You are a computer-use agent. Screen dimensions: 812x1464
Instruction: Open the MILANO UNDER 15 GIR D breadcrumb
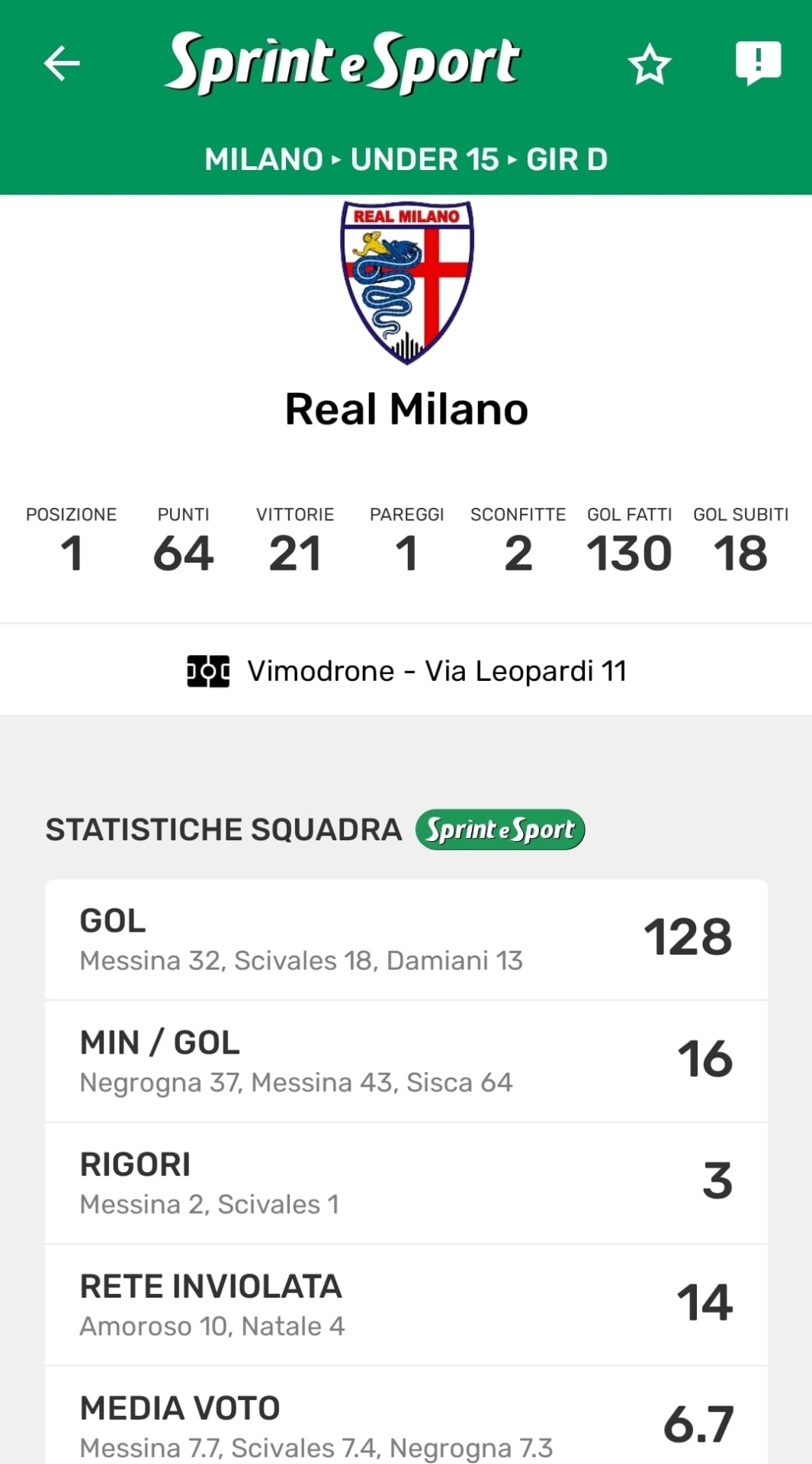pos(406,159)
